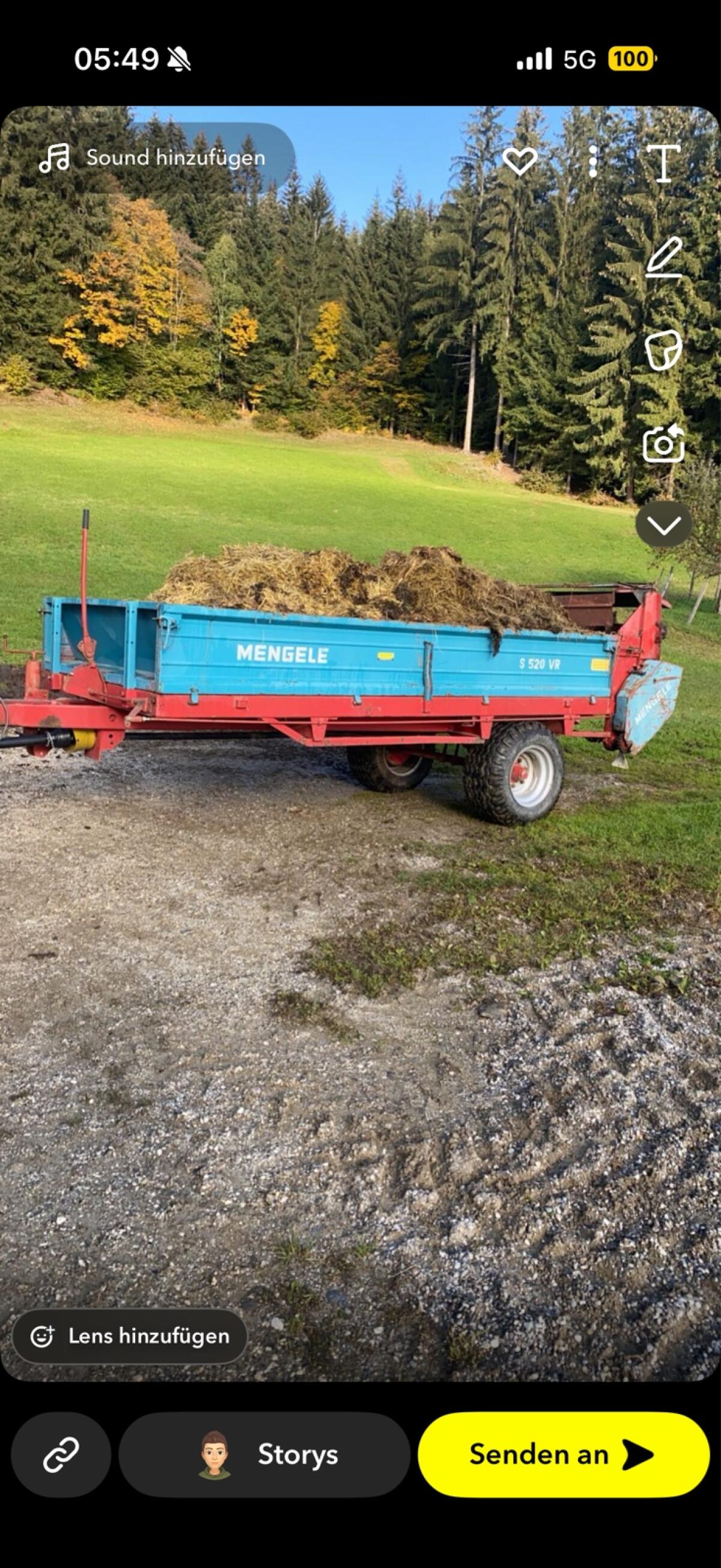Tap Lens hinzufügen button

click(130, 1336)
